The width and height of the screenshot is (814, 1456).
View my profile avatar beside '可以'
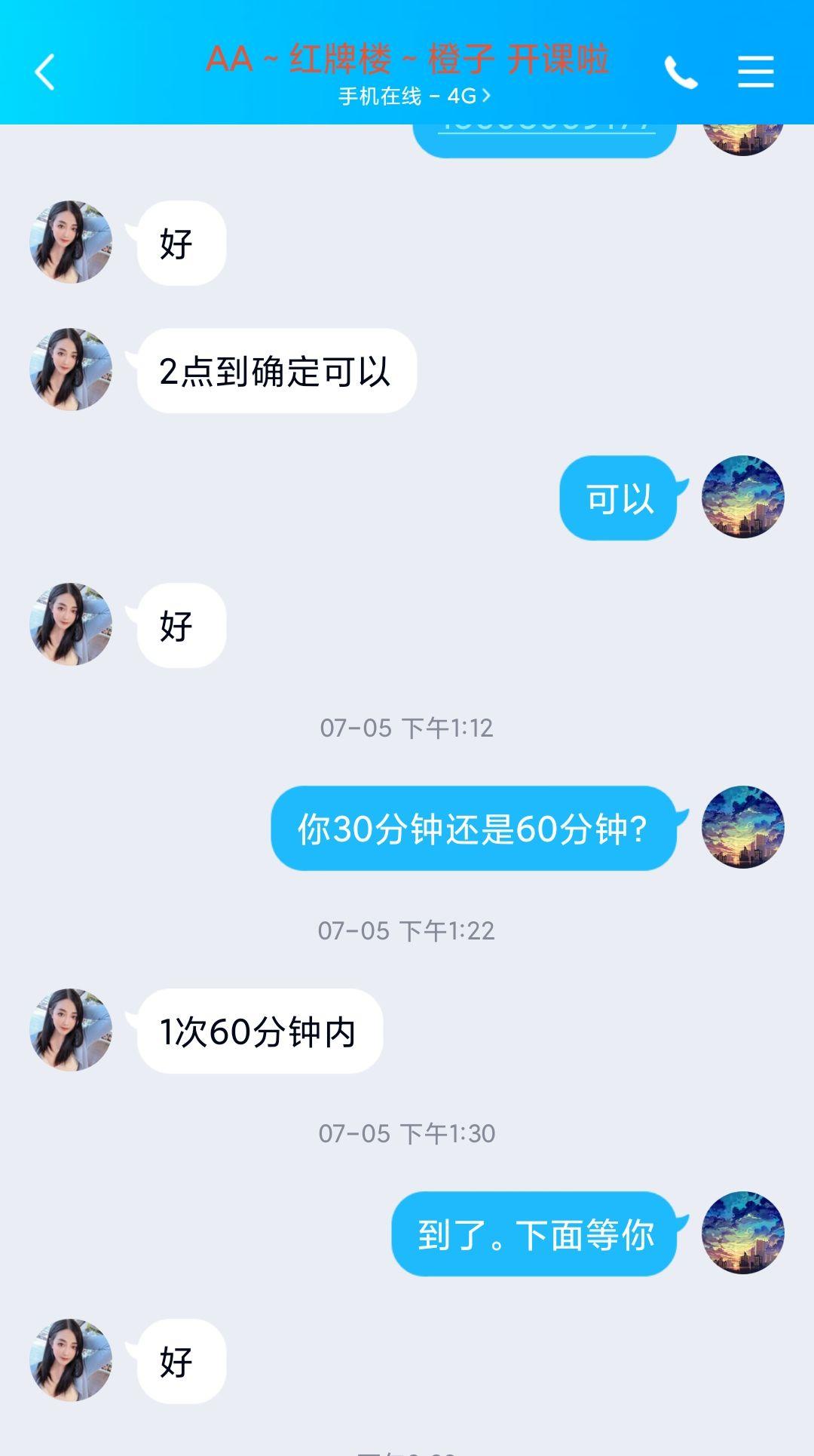742,497
